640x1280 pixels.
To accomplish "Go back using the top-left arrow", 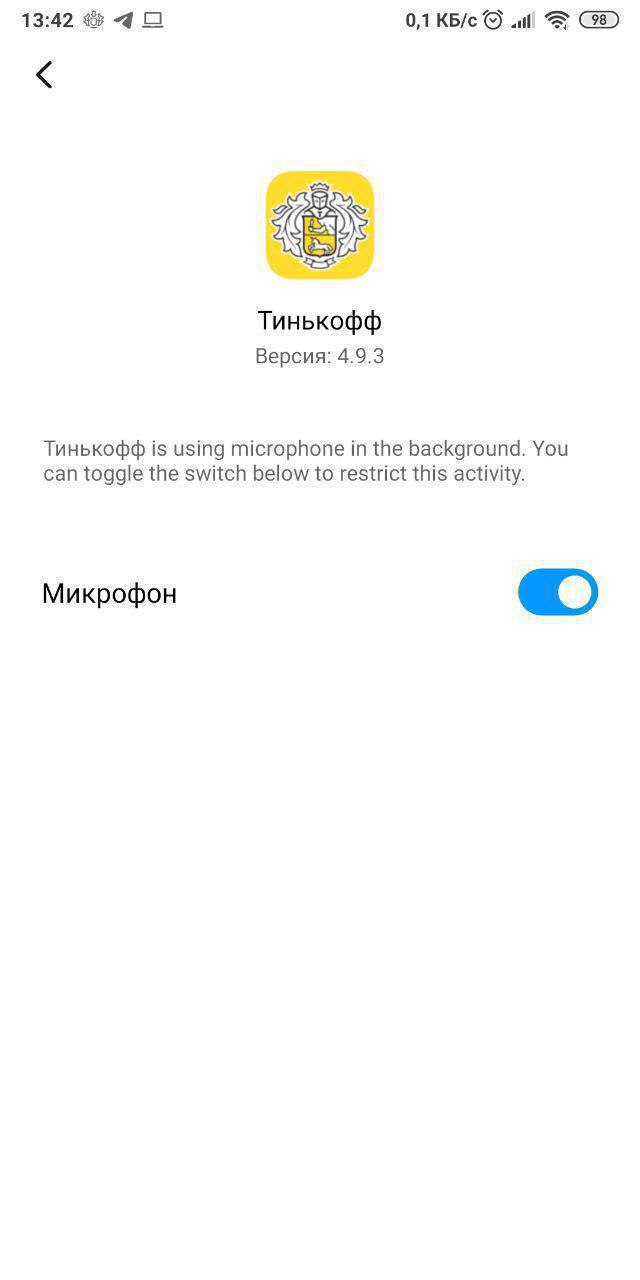I will pyautogui.click(x=44, y=74).
